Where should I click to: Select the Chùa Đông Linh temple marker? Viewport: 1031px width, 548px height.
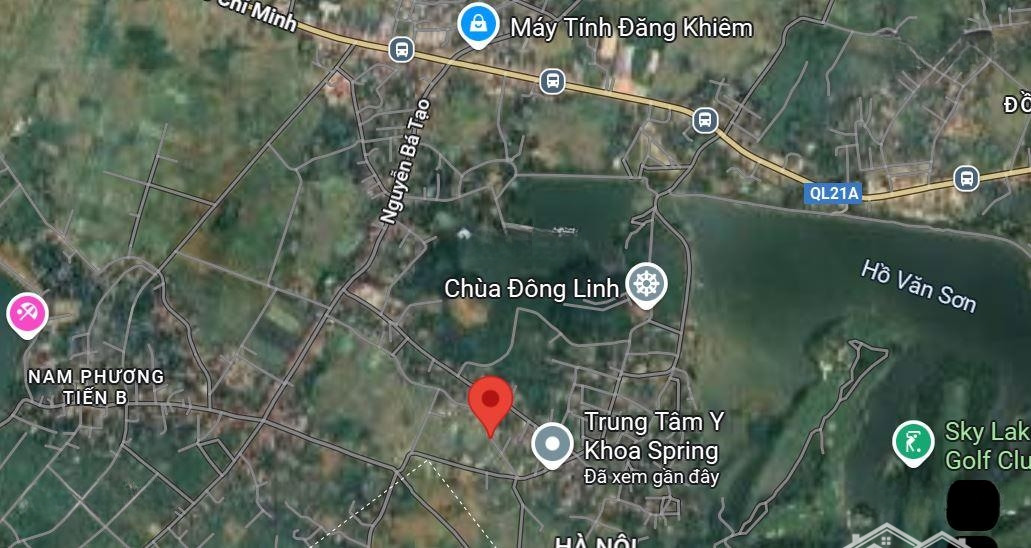coord(646,286)
